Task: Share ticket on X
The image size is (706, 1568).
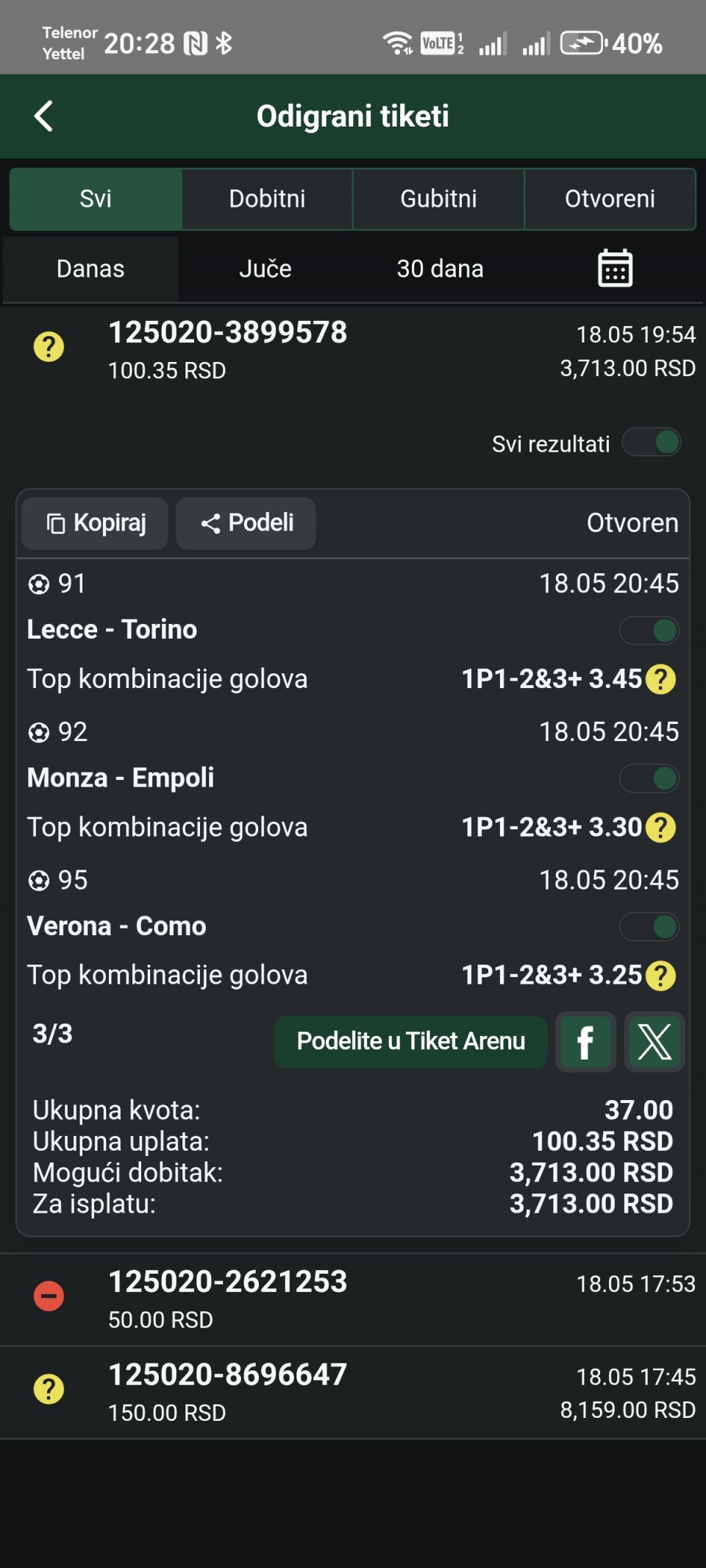Action: coord(655,1042)
